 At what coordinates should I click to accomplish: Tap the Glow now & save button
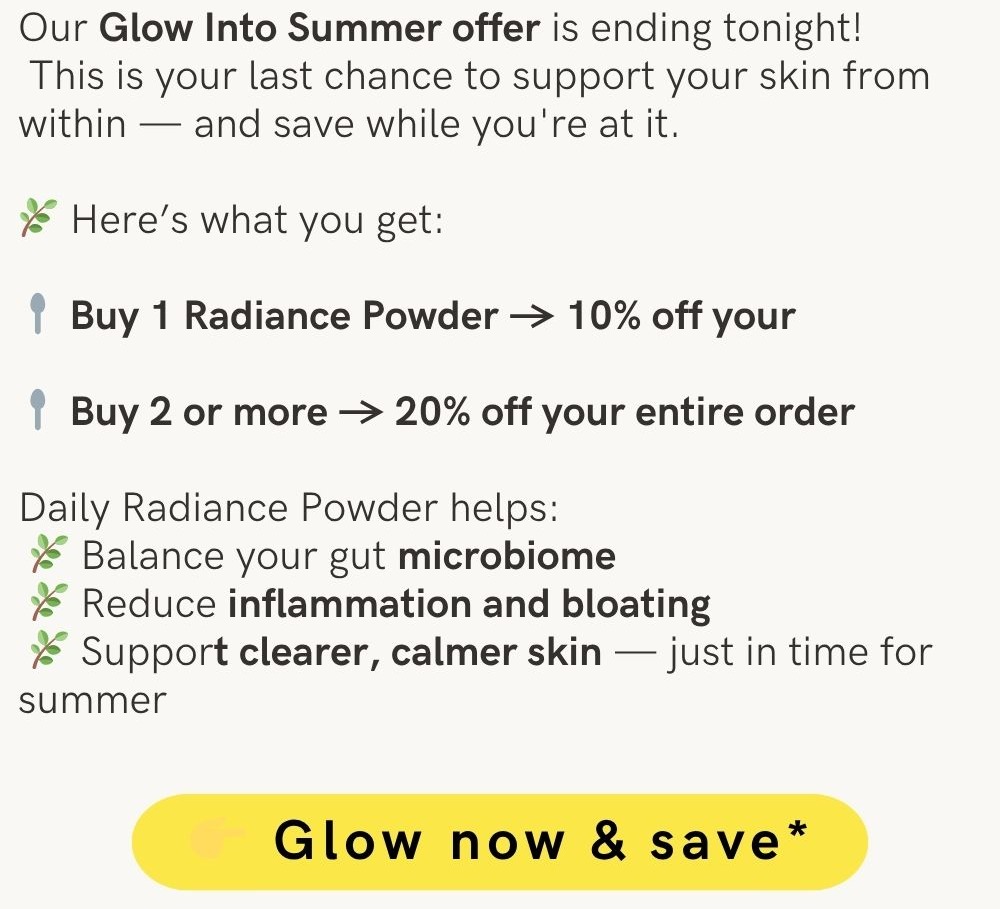coord(500,841)
